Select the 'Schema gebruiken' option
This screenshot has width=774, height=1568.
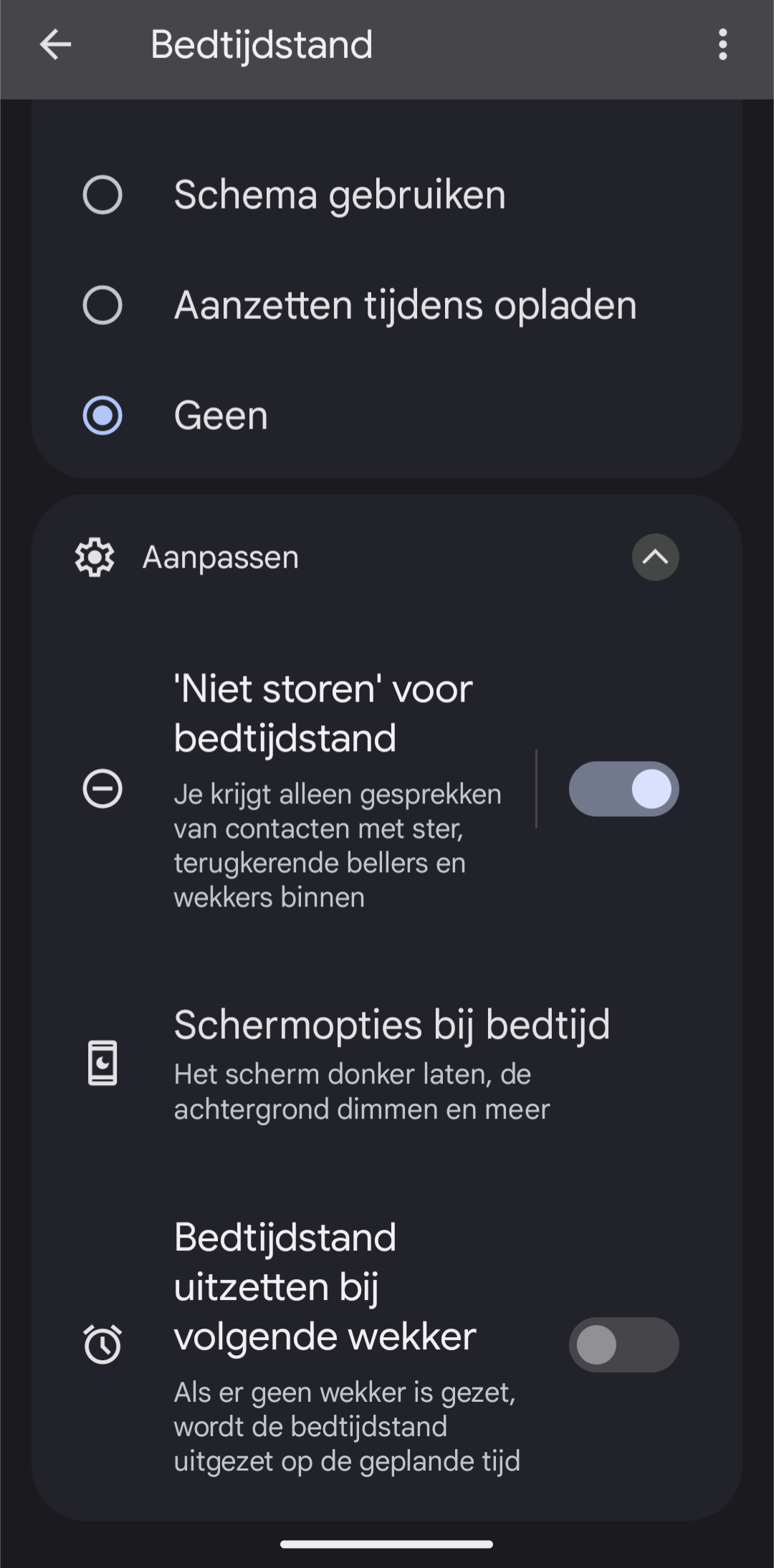pyautogui.click(x=387, y=195)
